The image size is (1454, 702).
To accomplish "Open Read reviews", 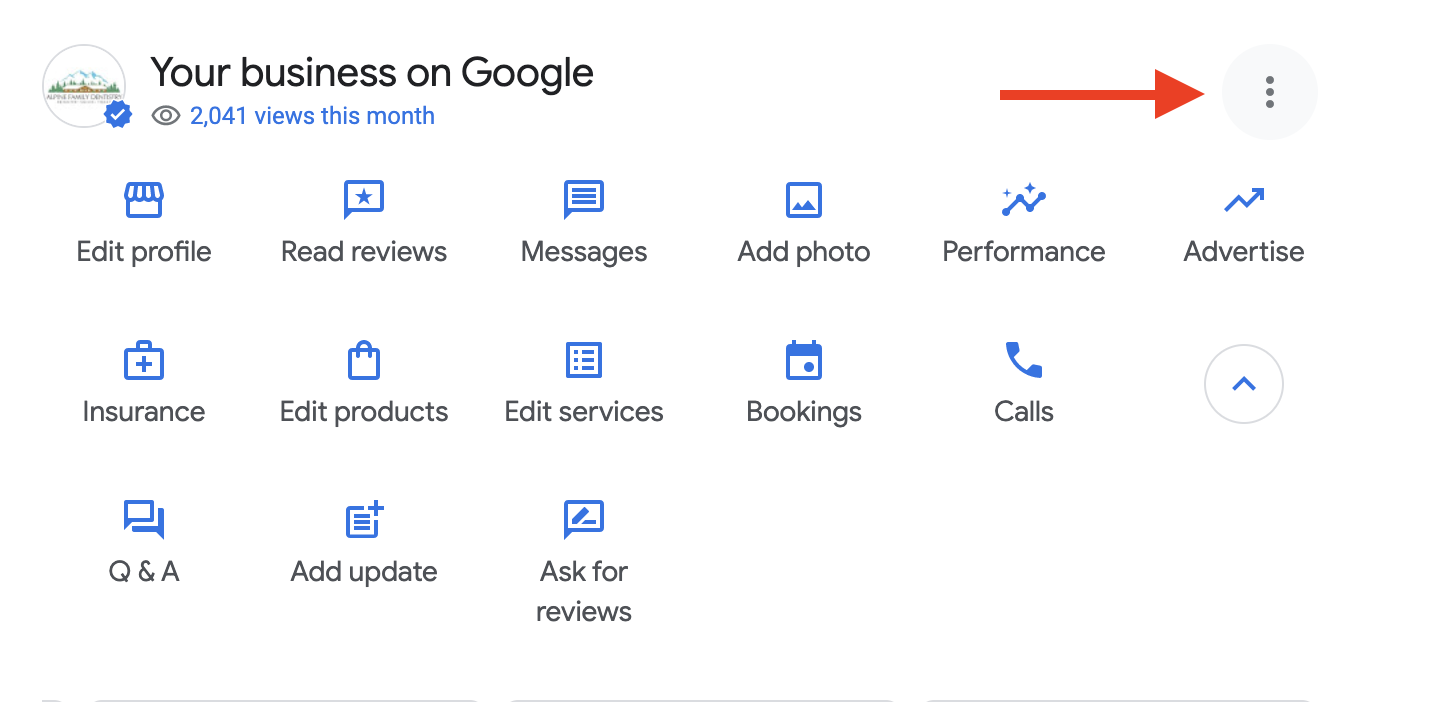I will point(364,224).
